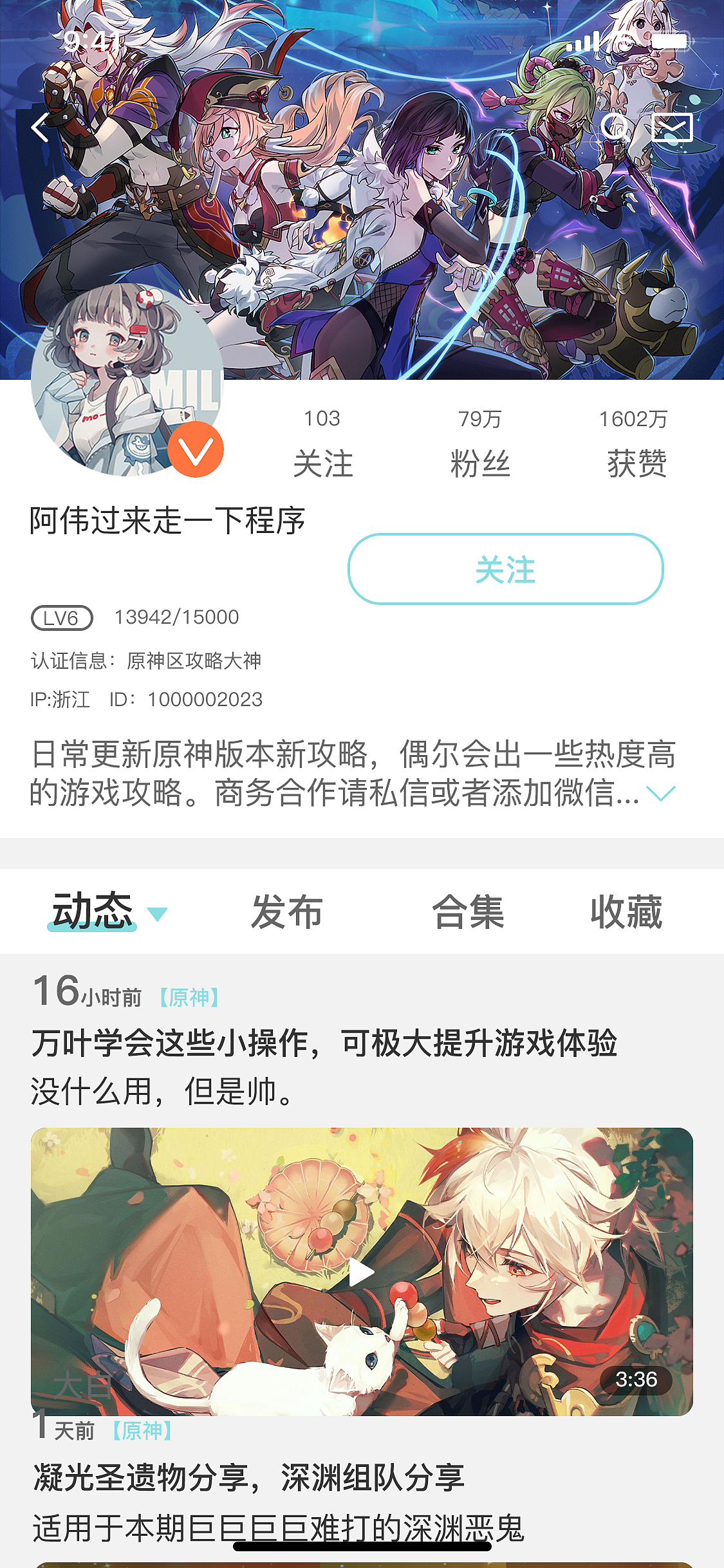
Task: Click the orange V verification badge
Action: (x=196, y=447)
